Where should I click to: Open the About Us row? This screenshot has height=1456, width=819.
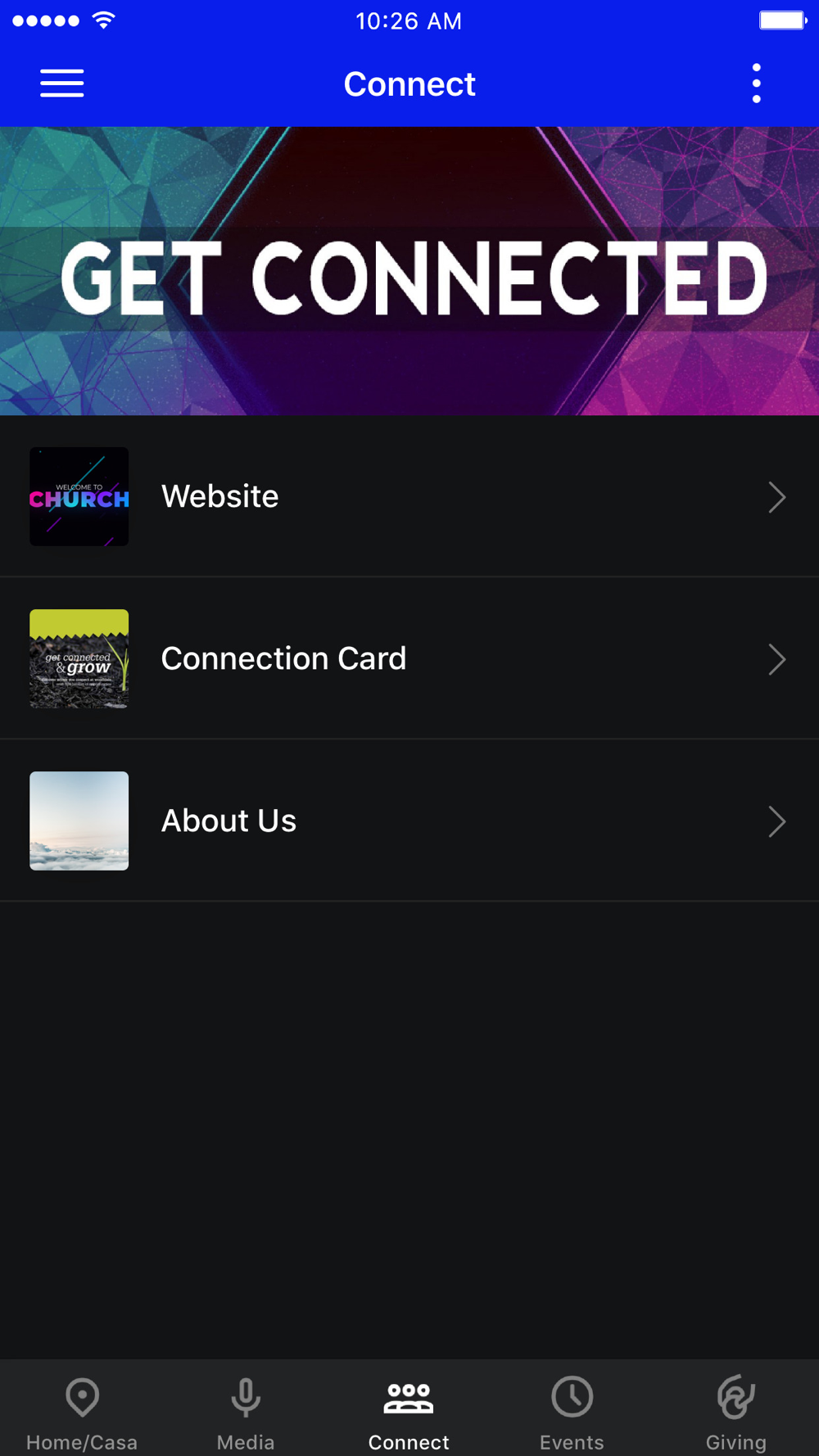point(409,821)
